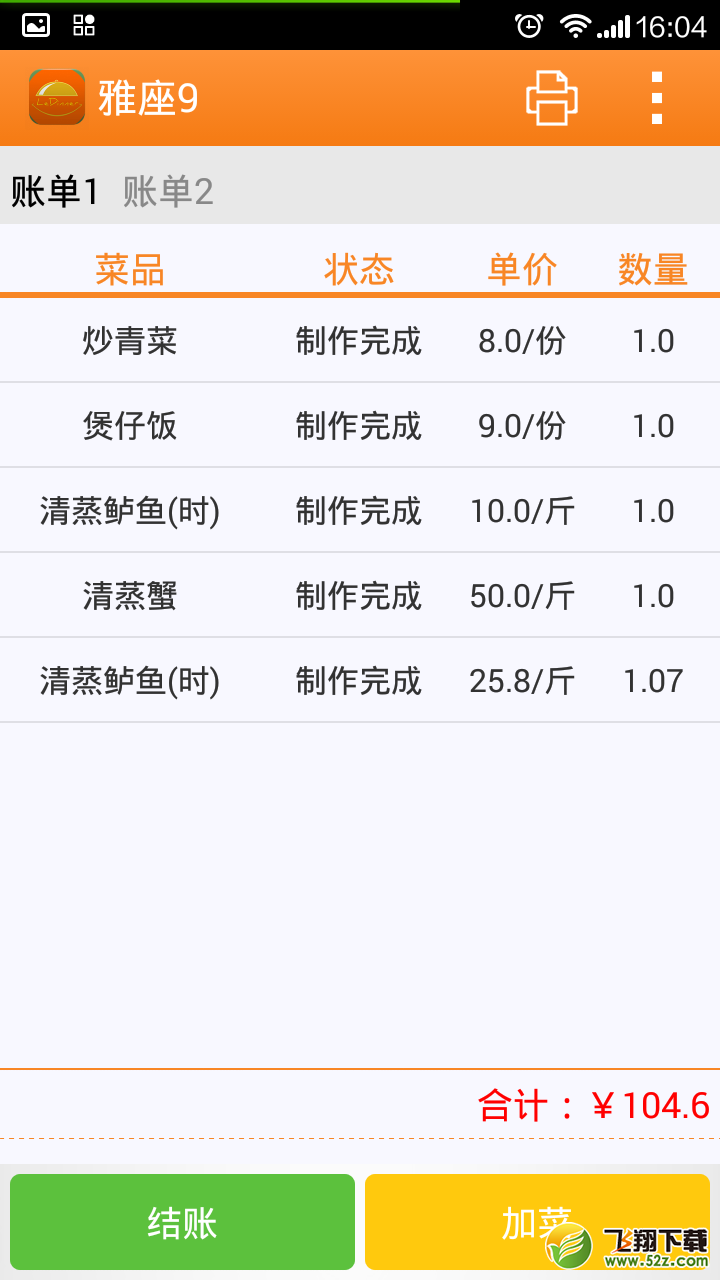Select the 清蒸蟹 order row
This screenshot has width=720, height=1280.
pos(360,596)
